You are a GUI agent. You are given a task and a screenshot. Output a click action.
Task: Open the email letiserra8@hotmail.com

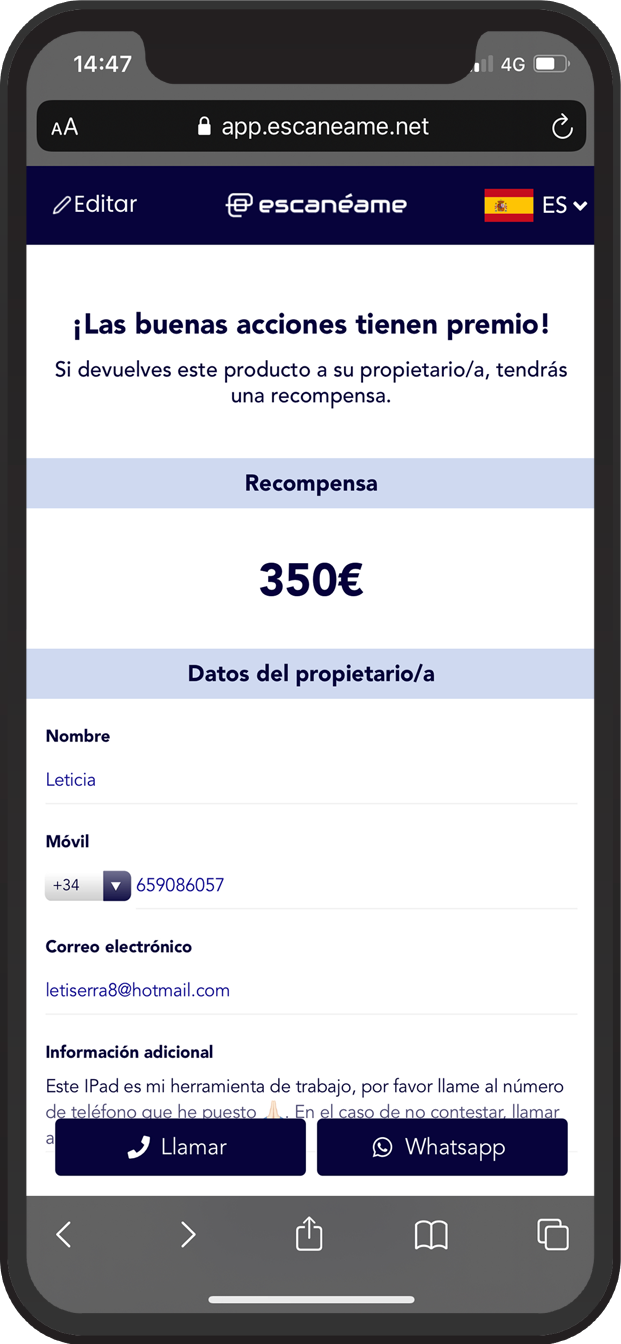click(x=138, y=990)
